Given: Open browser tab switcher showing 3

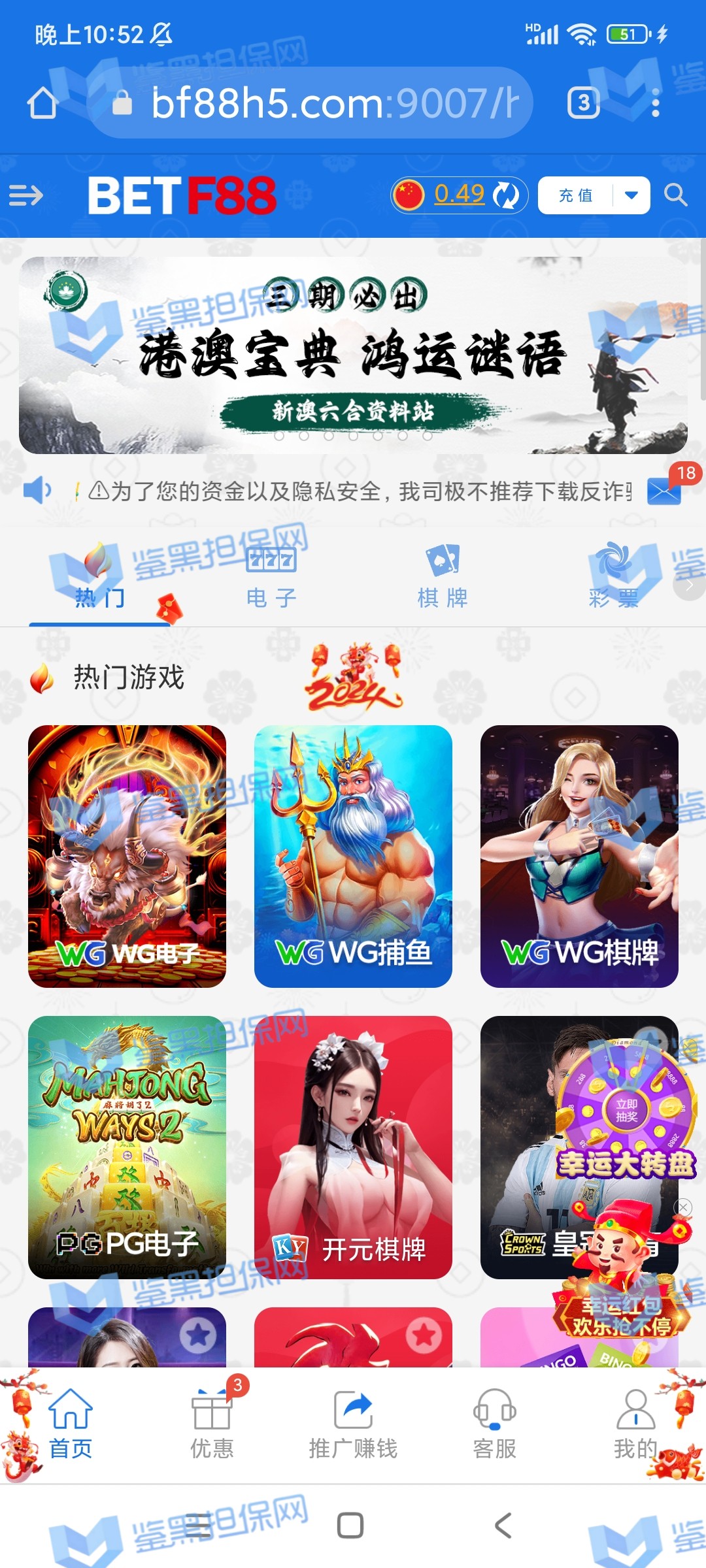Looking at the screenshot, I should point(583,103).
